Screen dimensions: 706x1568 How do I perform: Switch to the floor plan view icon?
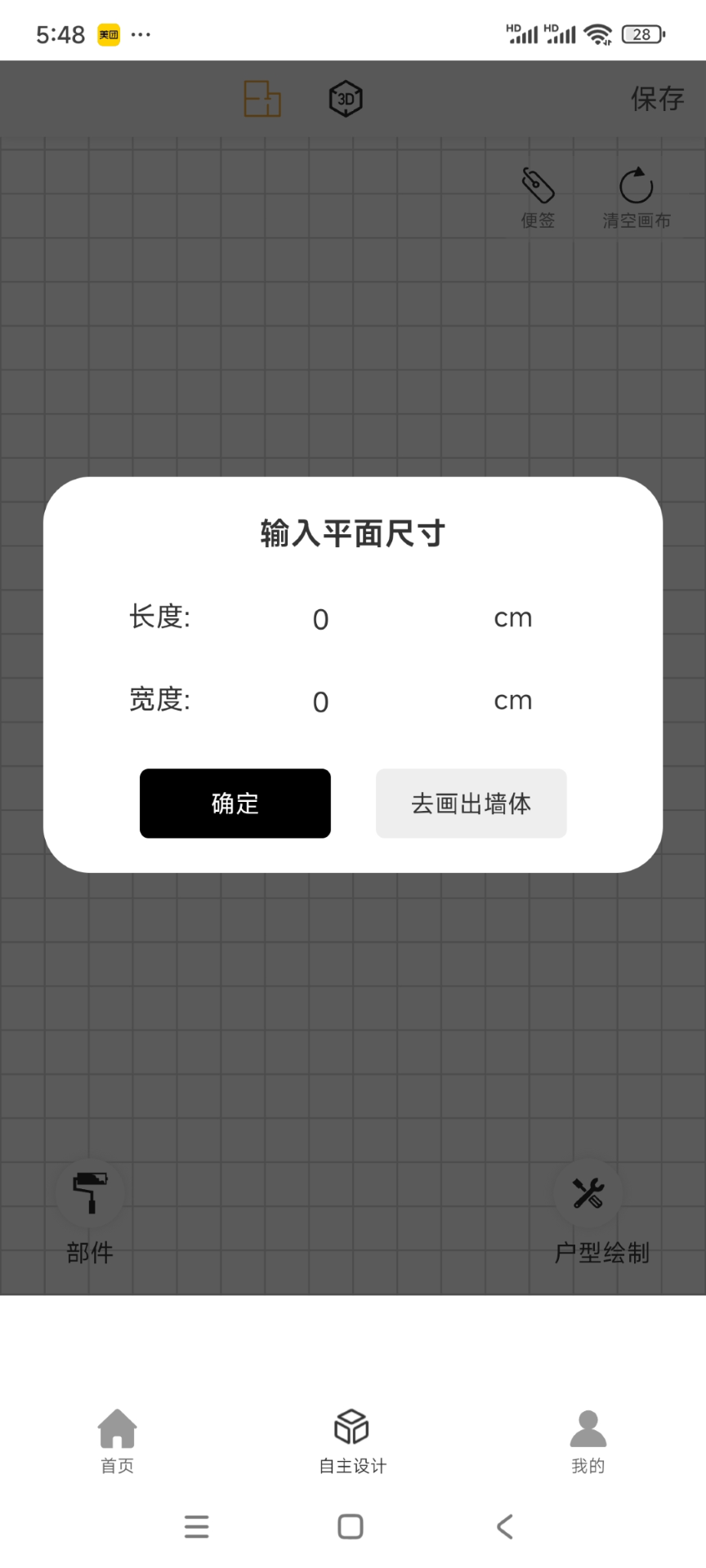(x=261, y=98)
